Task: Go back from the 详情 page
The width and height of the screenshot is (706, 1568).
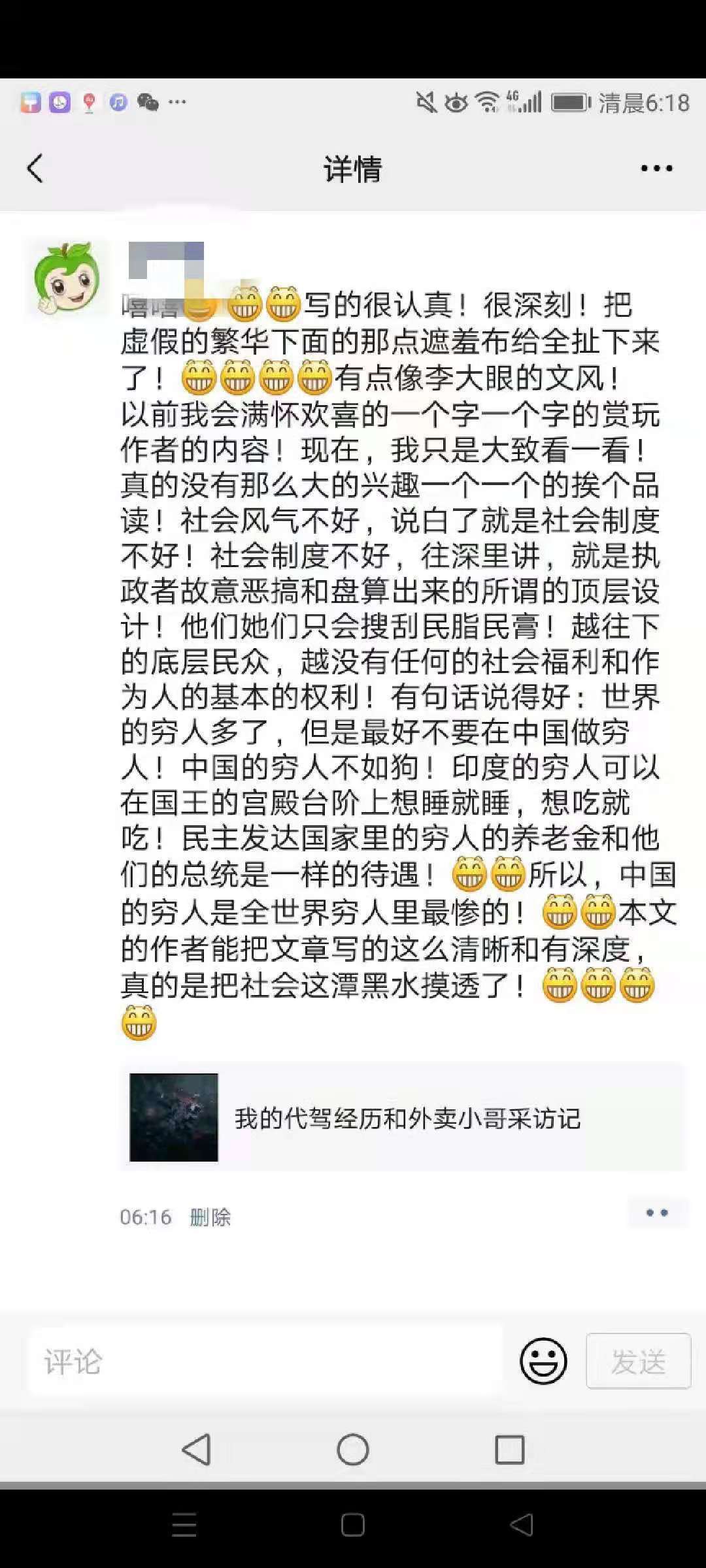Action: point(35,169)
